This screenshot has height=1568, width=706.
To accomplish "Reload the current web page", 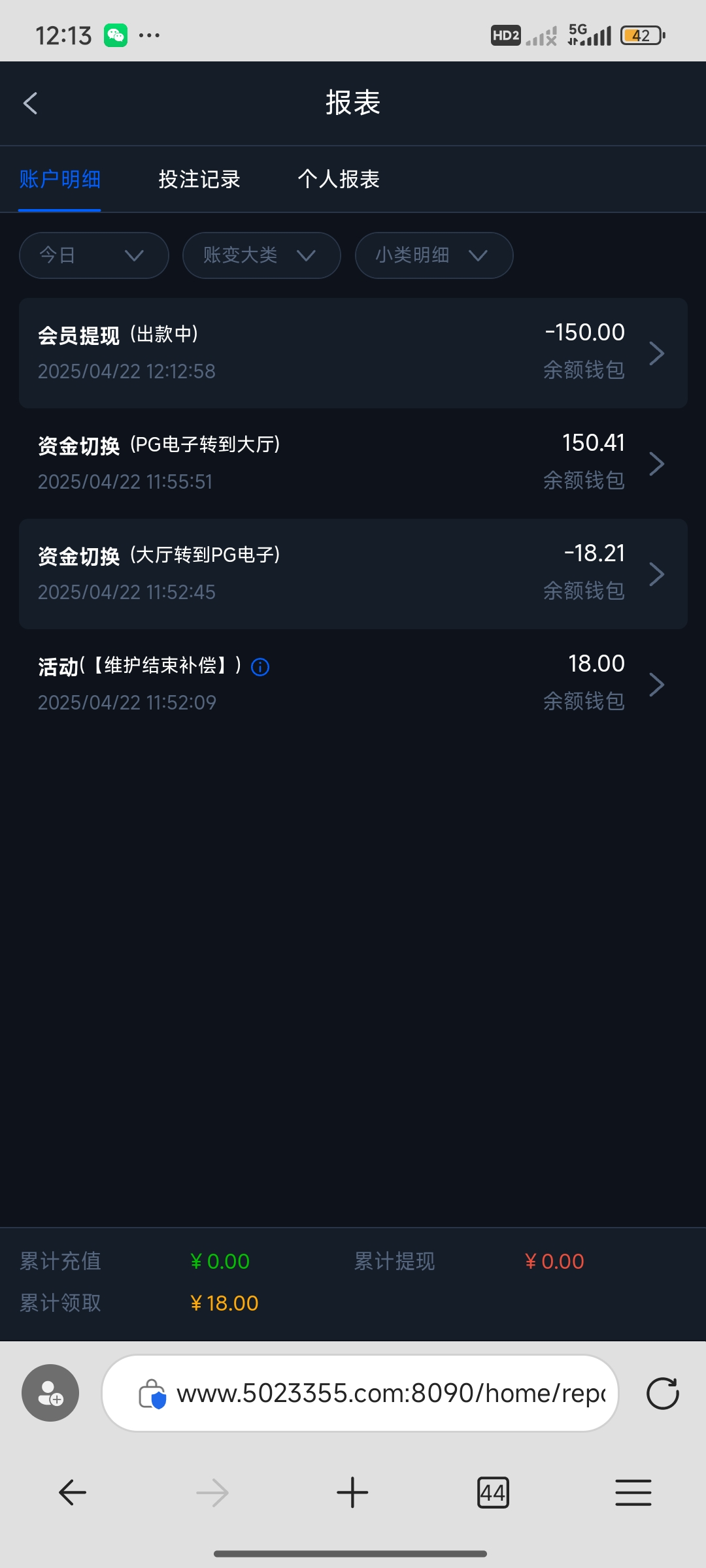I will 662,1394.
